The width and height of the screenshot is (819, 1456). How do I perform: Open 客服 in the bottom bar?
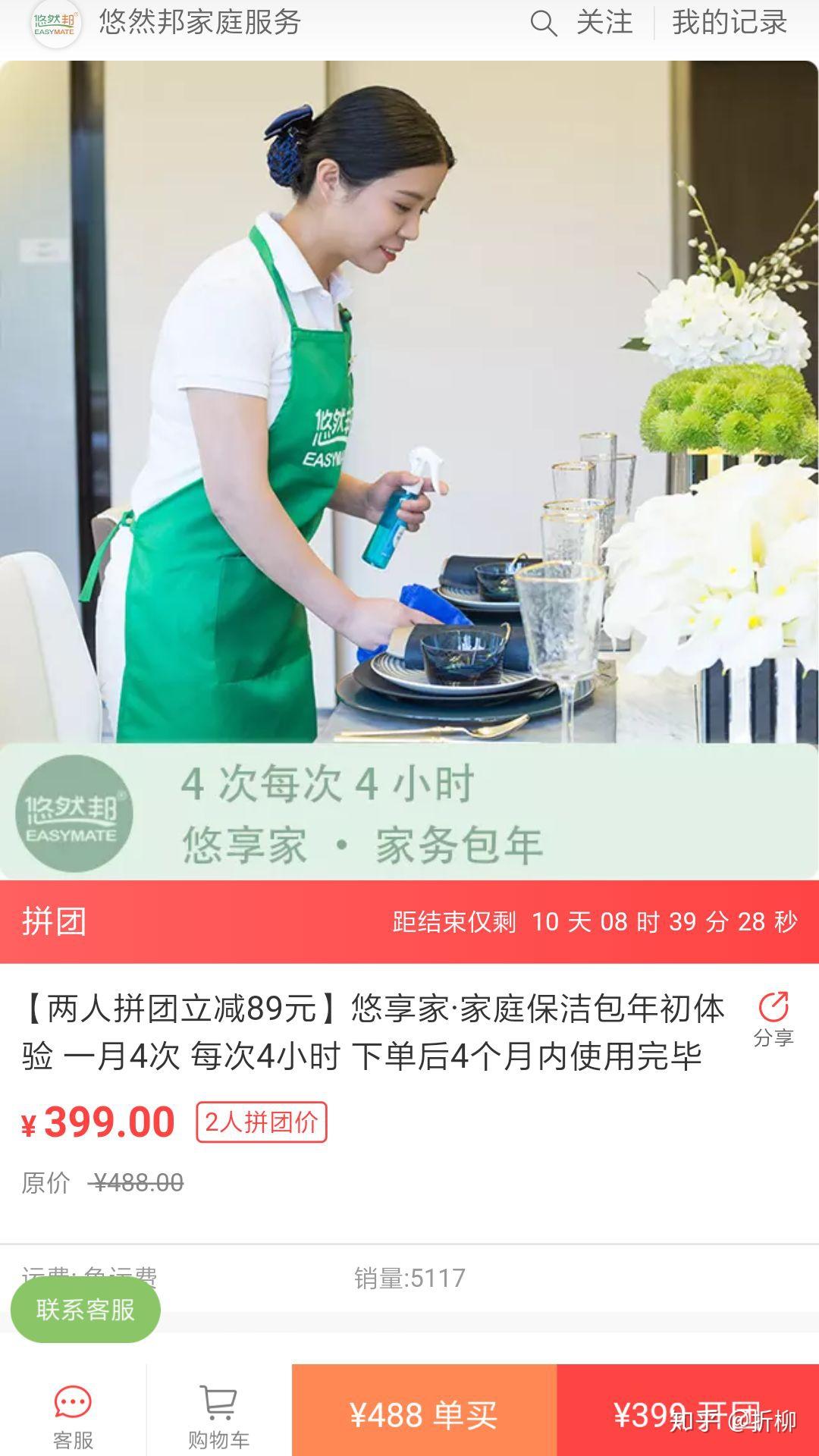point(73,1417)
